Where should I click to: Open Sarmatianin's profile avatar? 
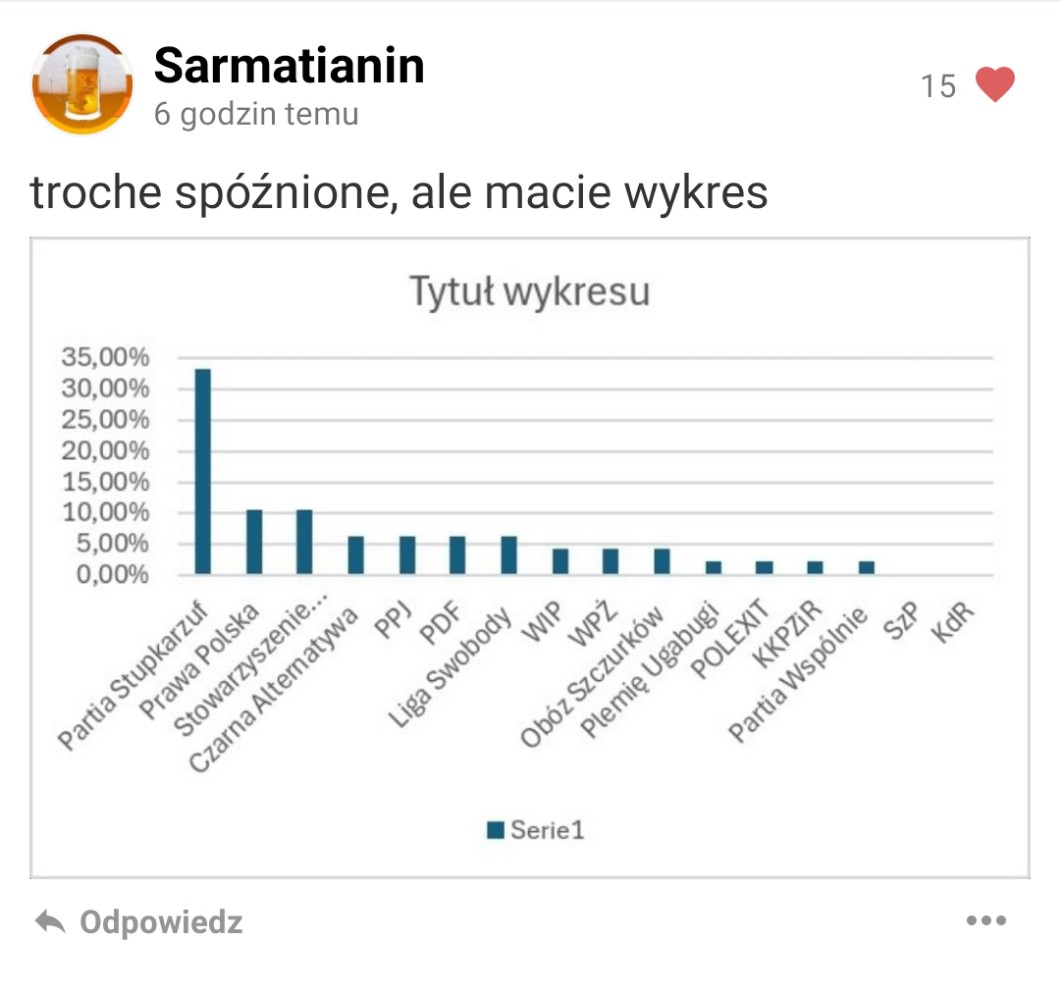pyautogui.click(x=83, y=84)
